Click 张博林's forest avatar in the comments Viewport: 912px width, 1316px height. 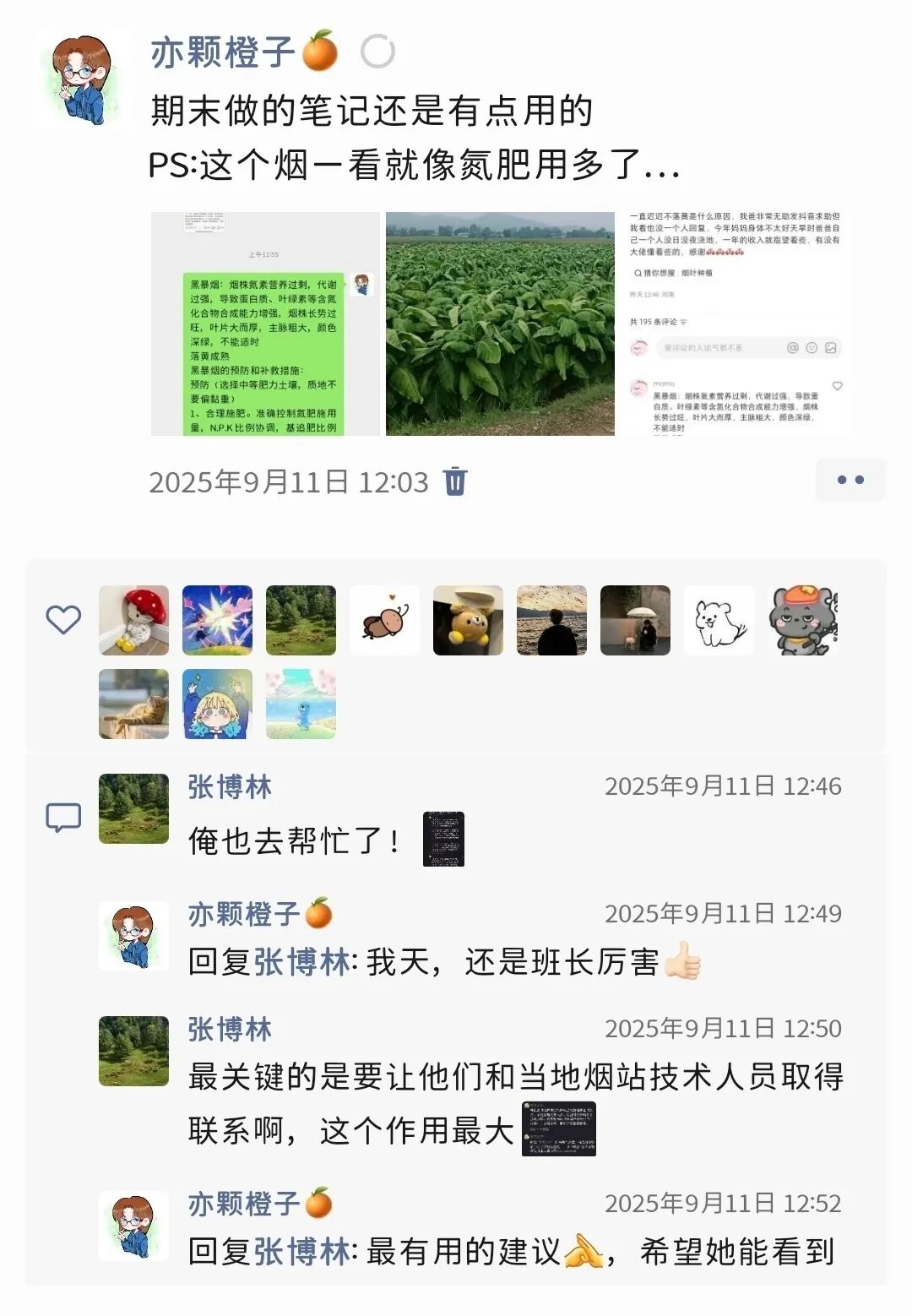[x=133, y=811]
